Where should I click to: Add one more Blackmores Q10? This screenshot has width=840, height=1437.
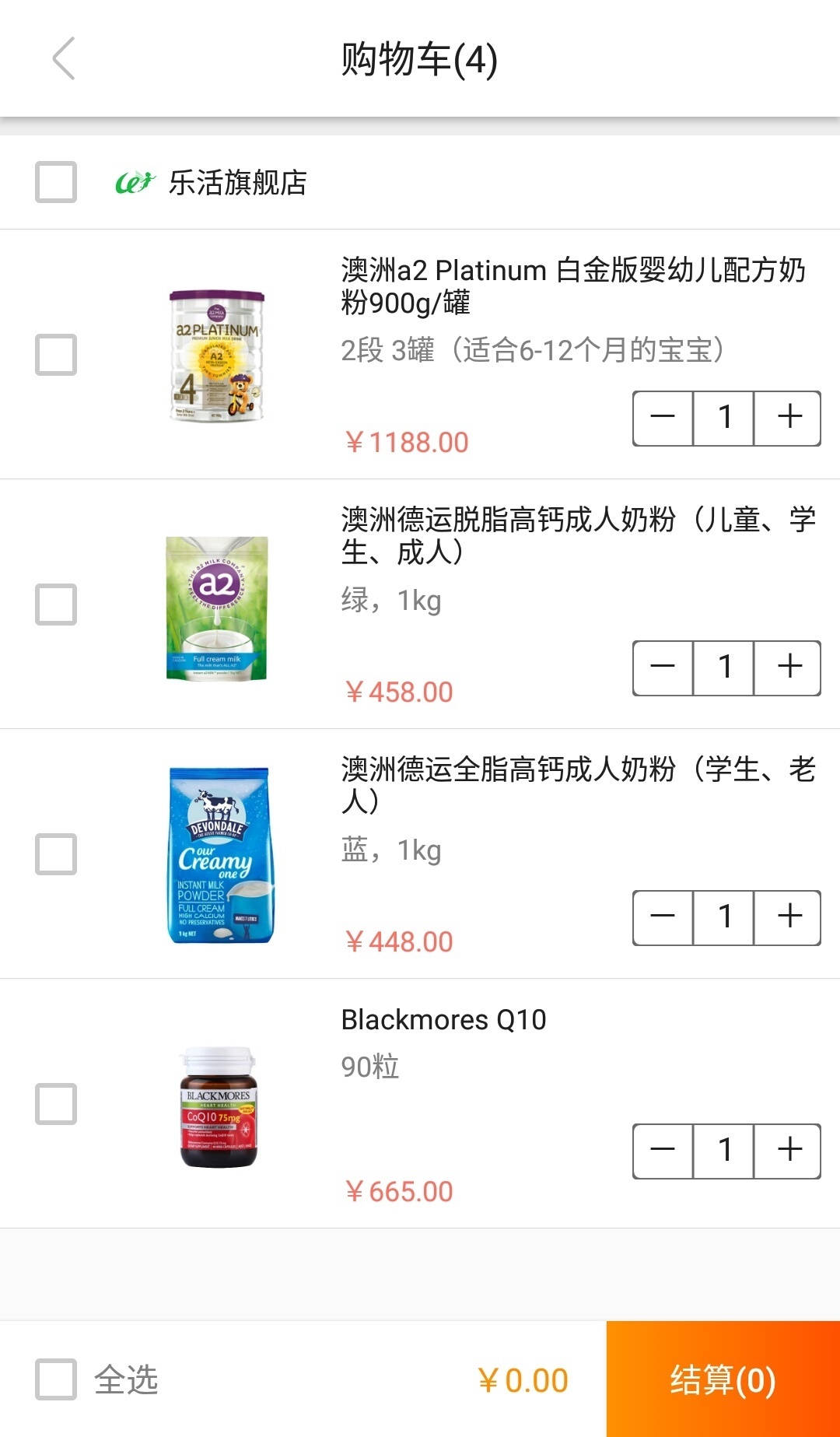789,1151
